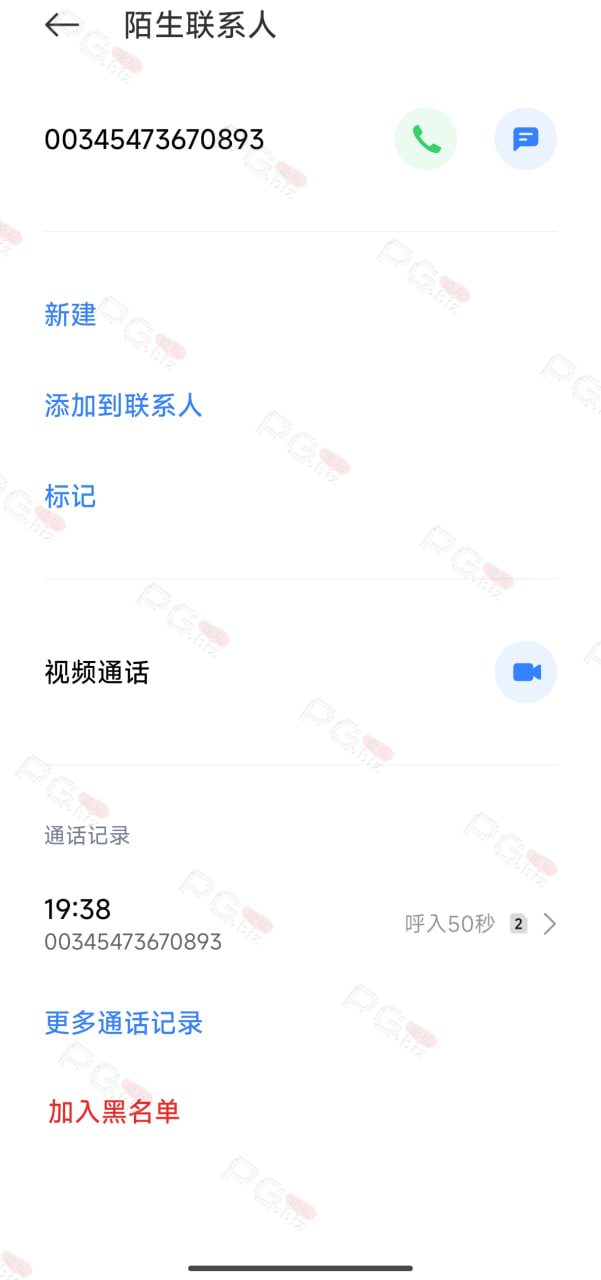Open 更多通话记录
Viewport: 601px width, 1280px height.
point(124,1023)
